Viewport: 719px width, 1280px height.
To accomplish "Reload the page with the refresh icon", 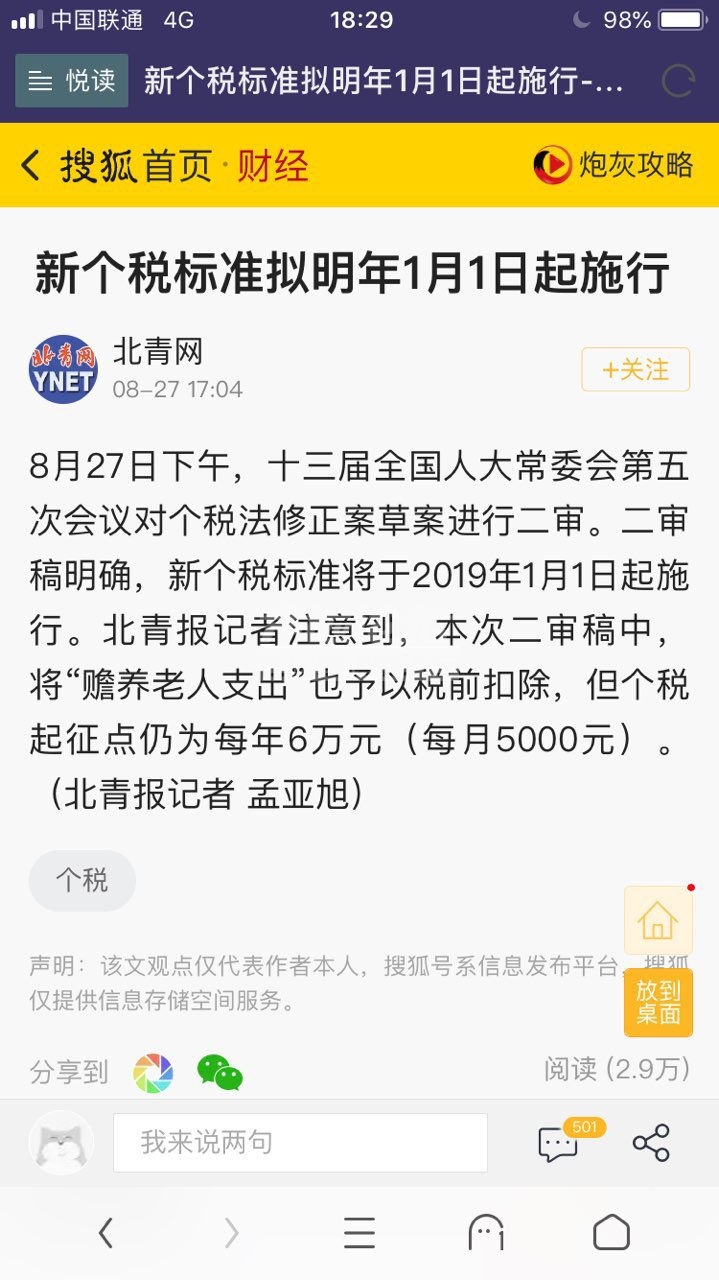I will click(x=677, y=81).
